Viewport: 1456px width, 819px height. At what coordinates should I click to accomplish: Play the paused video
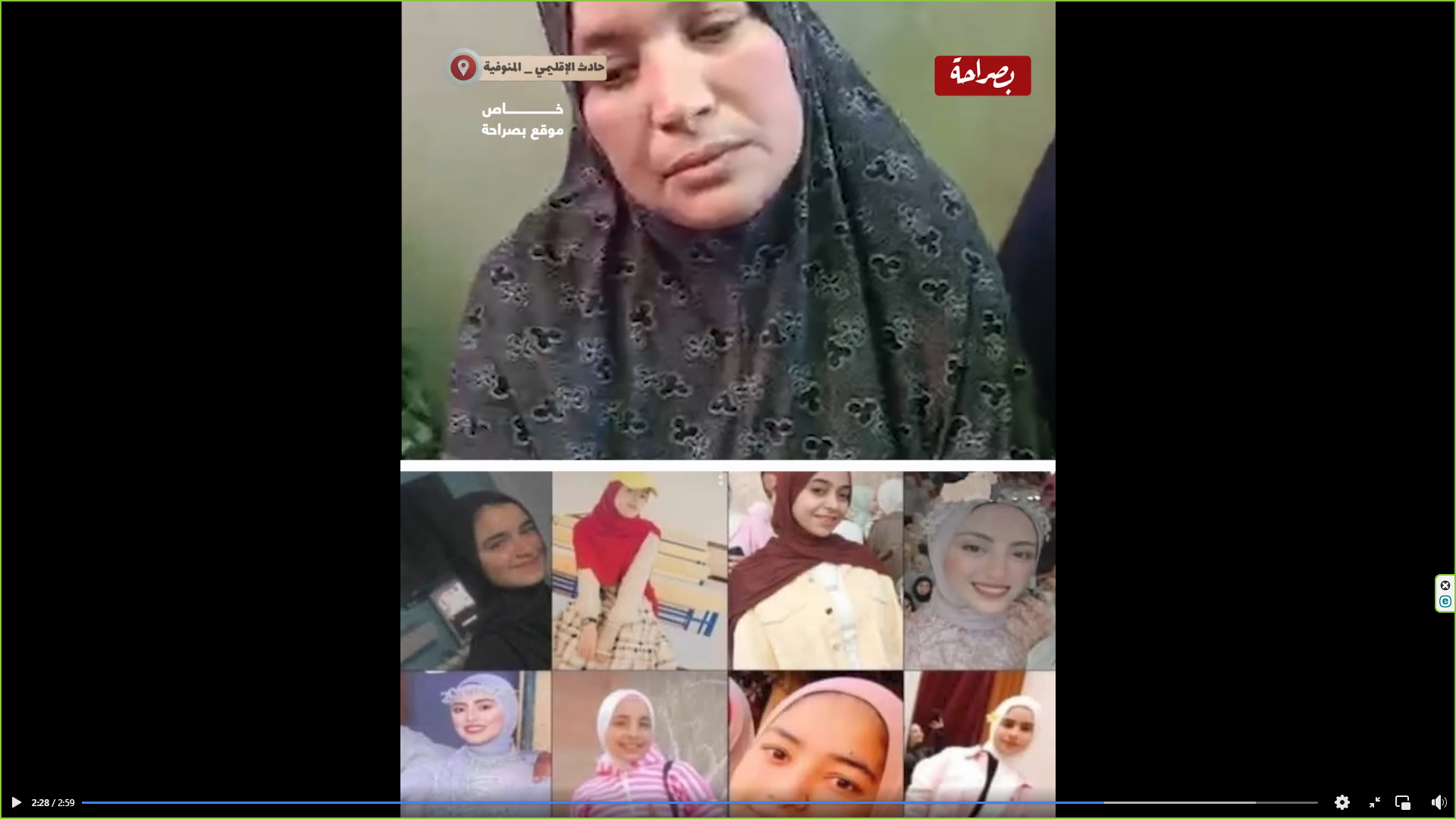point(16,802)
